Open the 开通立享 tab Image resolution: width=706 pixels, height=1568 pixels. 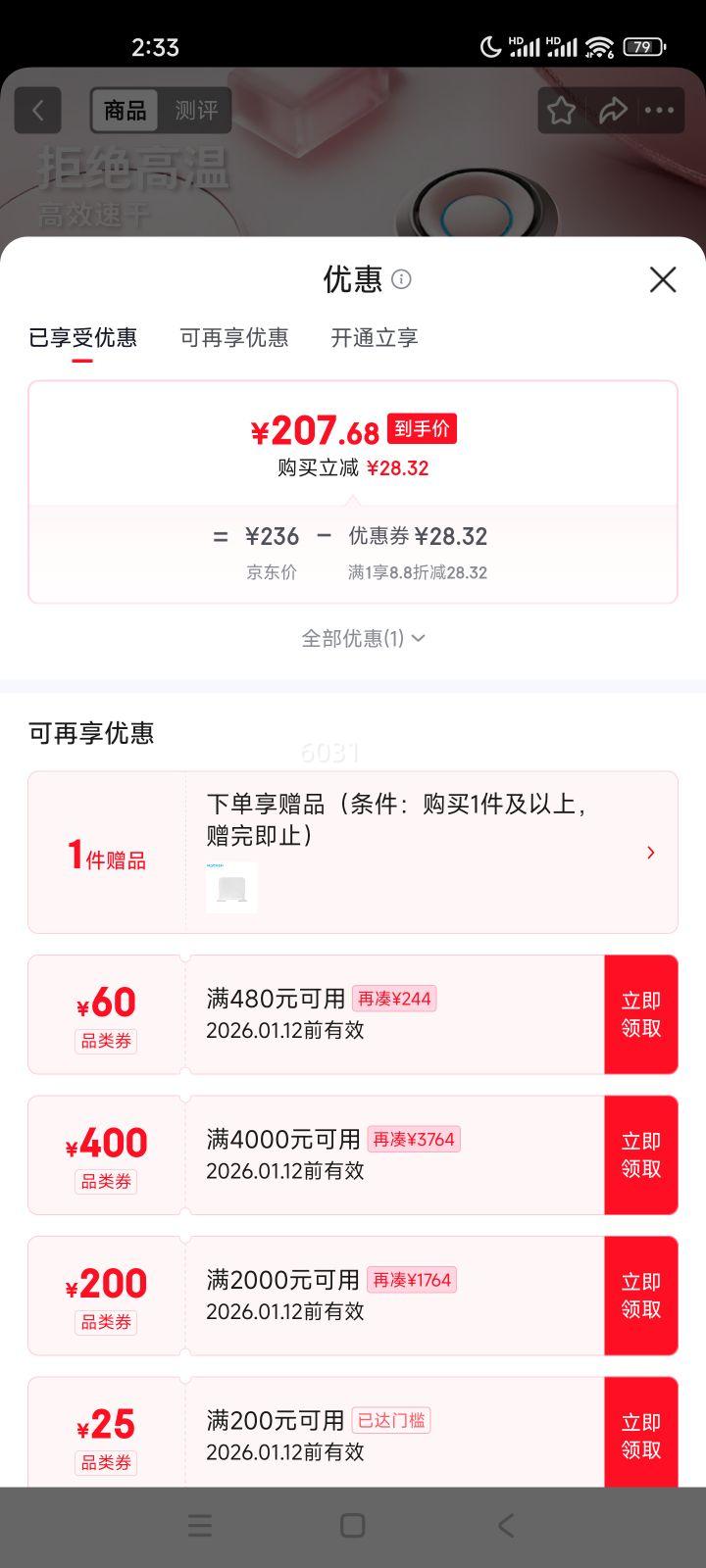374,337
